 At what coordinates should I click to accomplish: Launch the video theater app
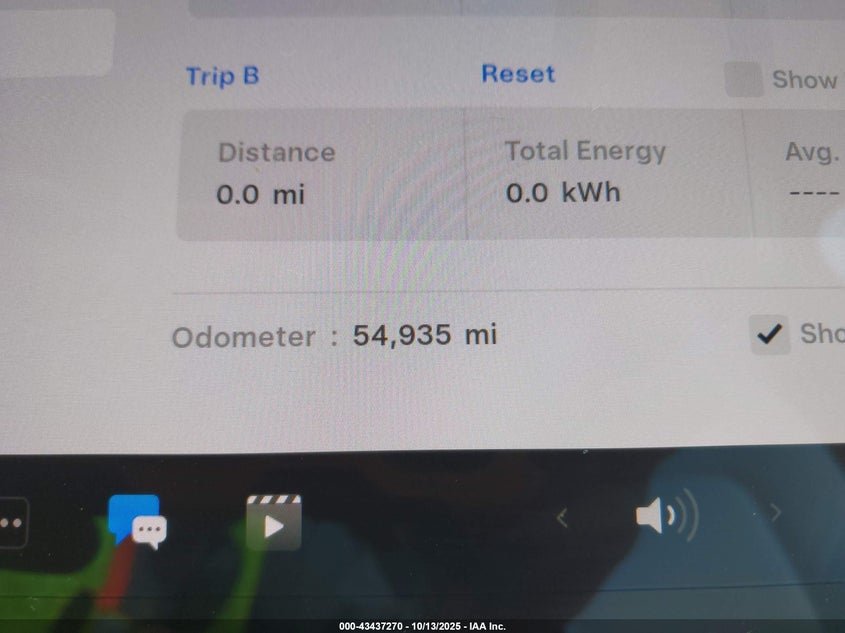[x=273, y=521]
